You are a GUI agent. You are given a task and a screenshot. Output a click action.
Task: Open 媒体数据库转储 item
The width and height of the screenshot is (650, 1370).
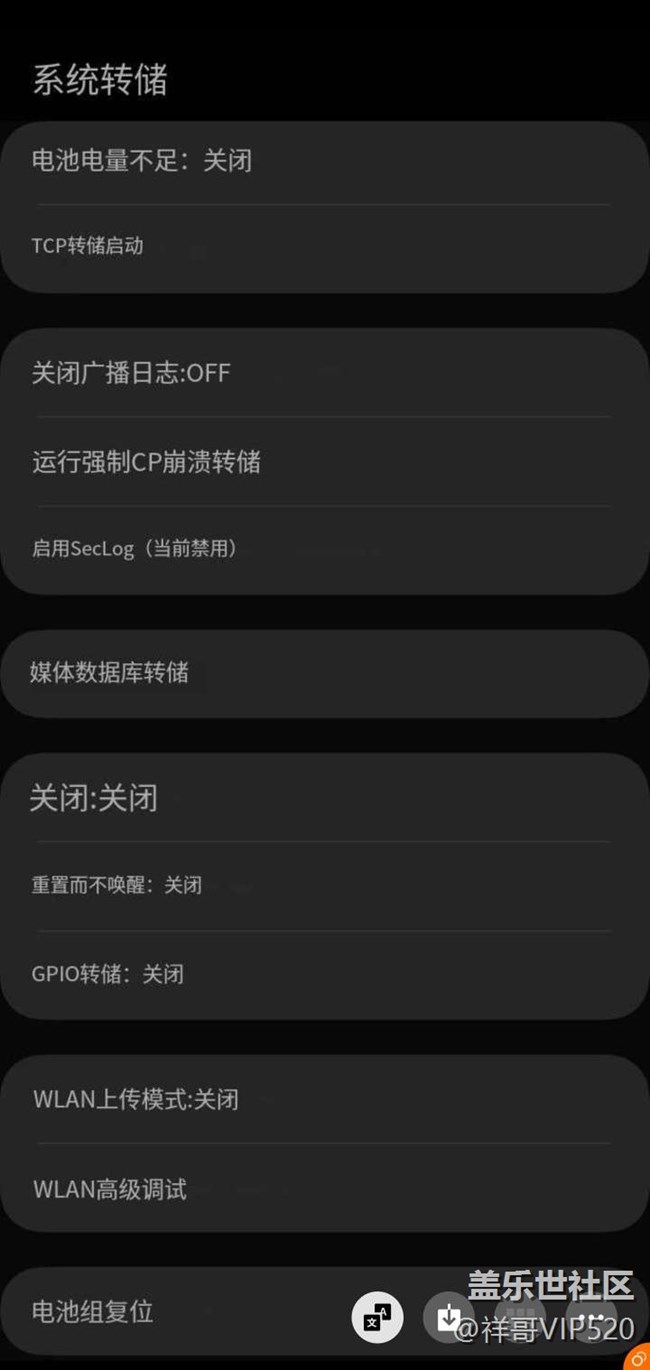coord(325,673)
